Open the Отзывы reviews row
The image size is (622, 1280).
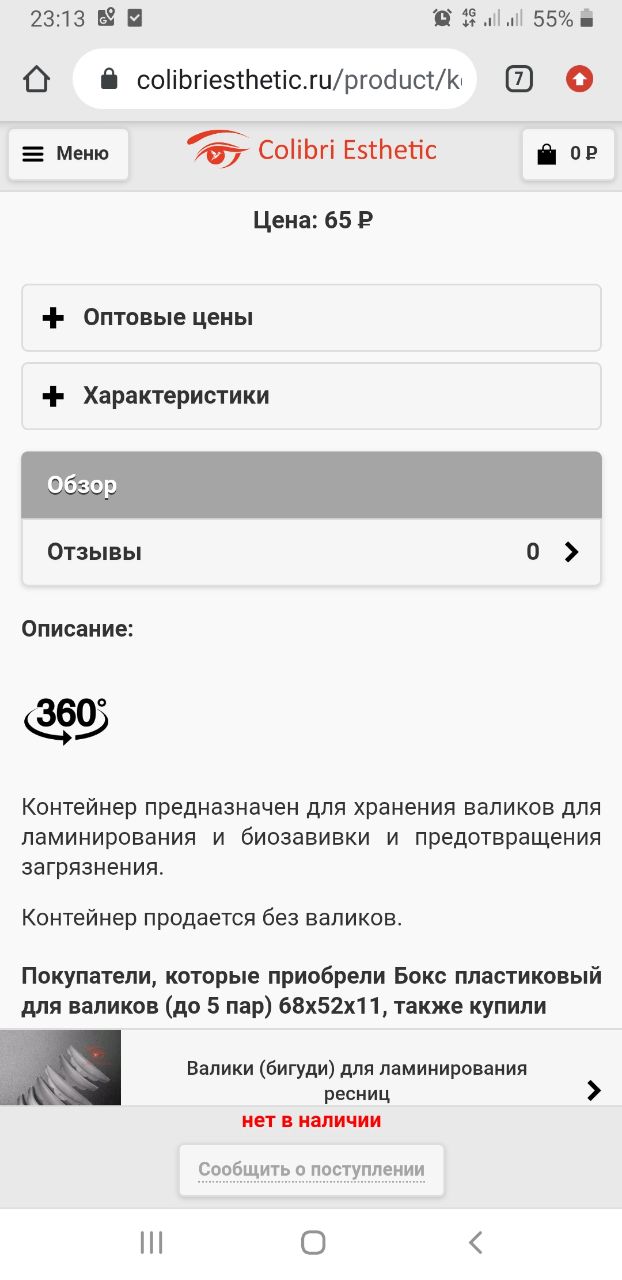pyautogui.click(x=311, y=552)
